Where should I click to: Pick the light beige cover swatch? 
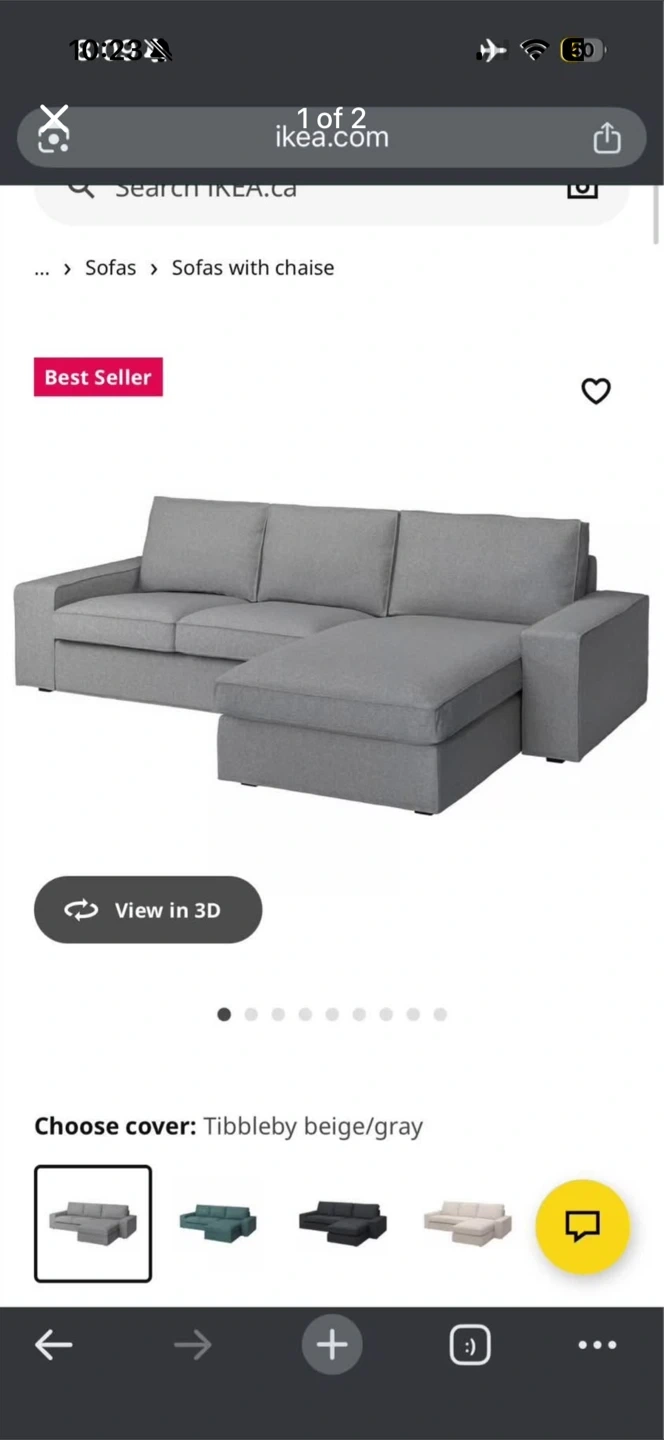[467, 1223]
